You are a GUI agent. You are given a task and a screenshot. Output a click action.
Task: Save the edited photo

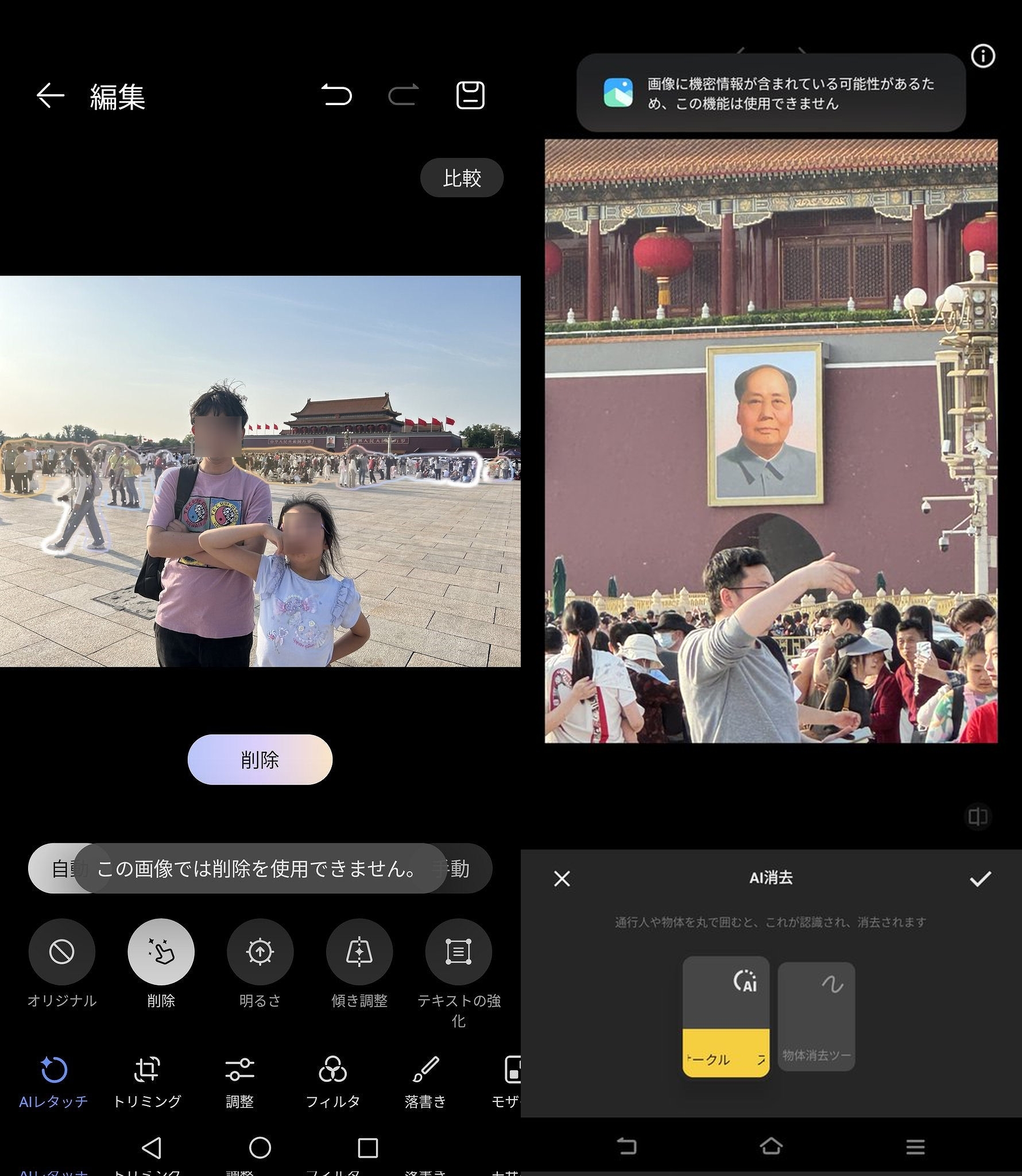tap(470, 95)
